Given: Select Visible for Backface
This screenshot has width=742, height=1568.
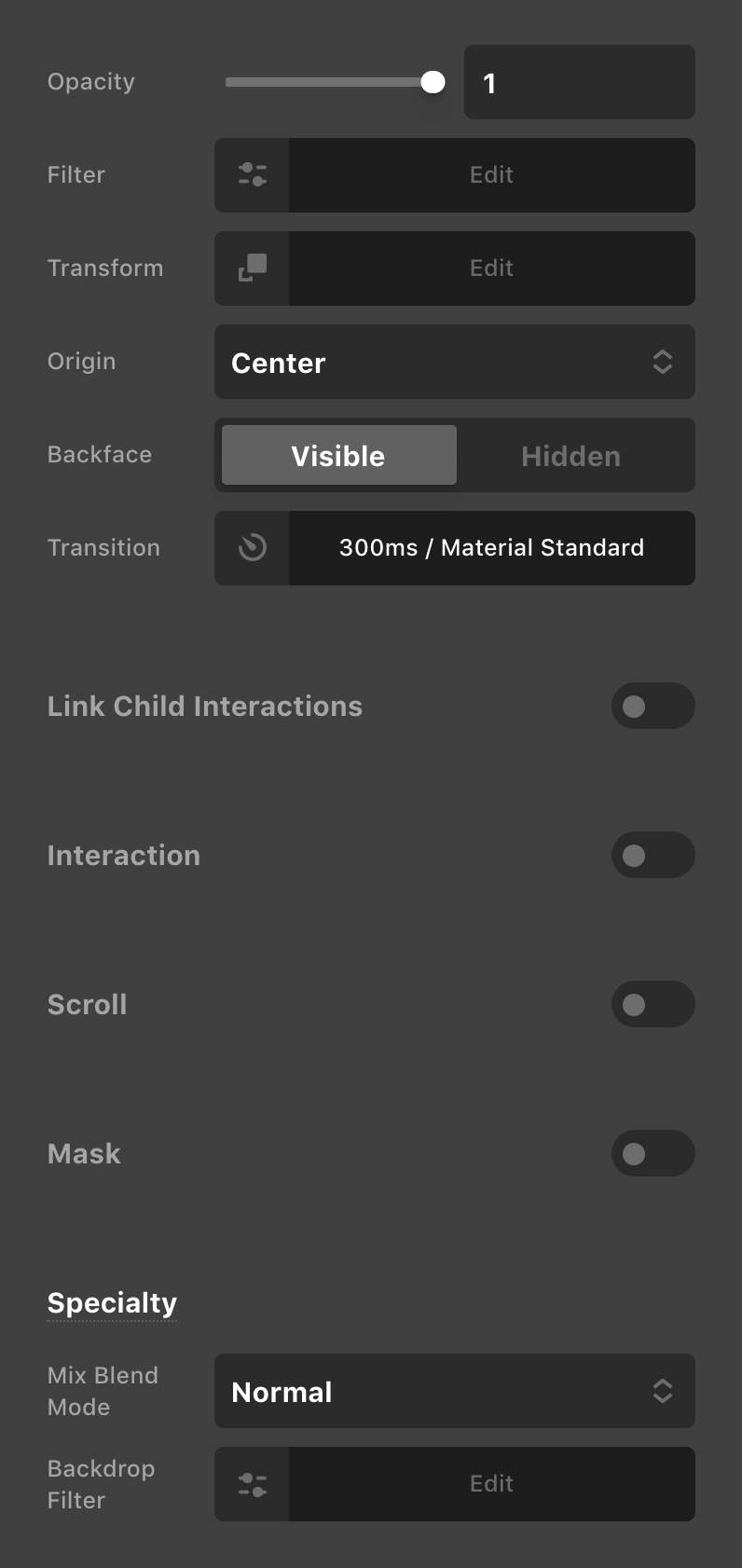Looking at the screenshot, I should [338, 455].
